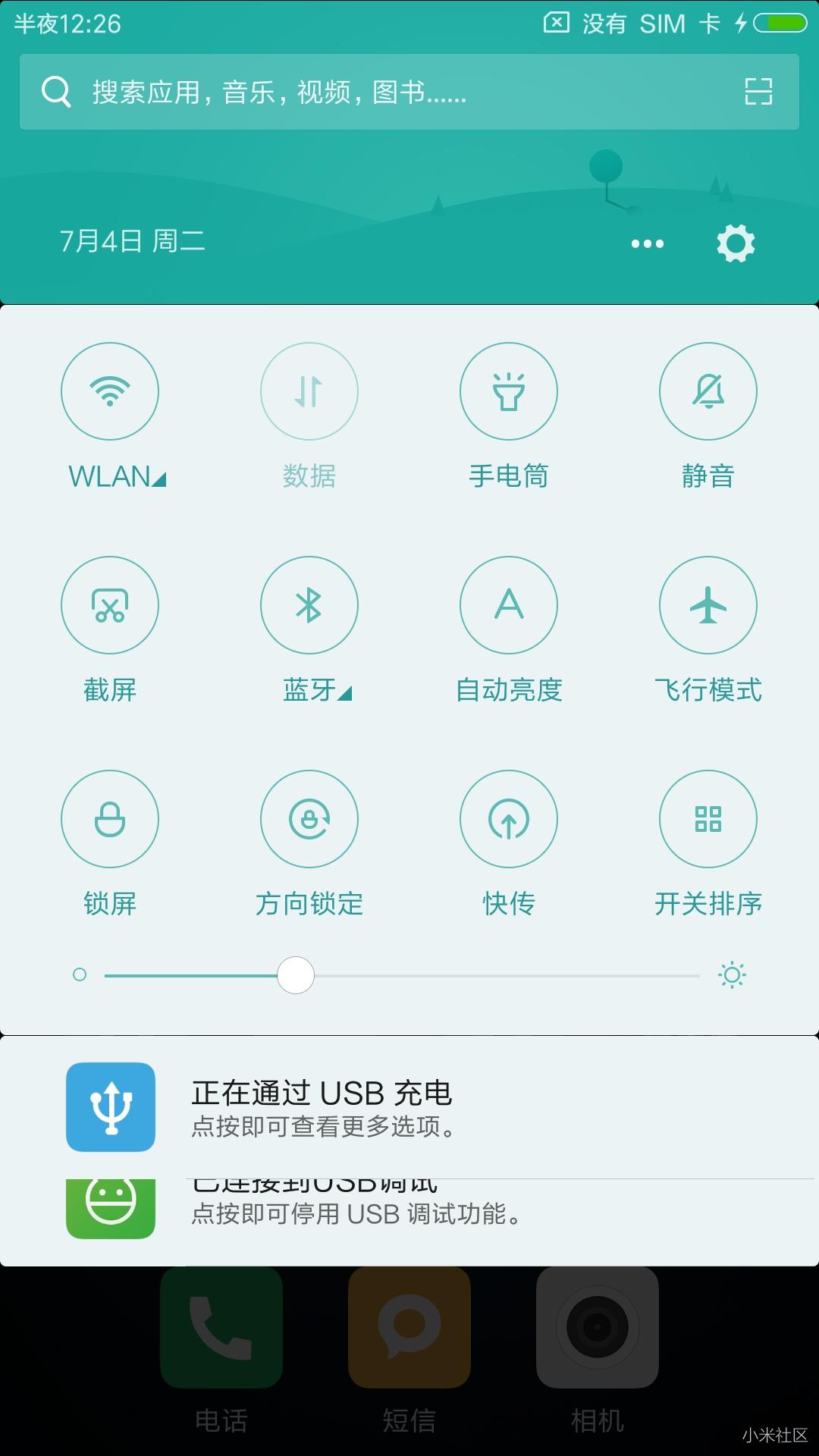Open the USB debugging notification

pyautogui.click(x=409, y=1212)
